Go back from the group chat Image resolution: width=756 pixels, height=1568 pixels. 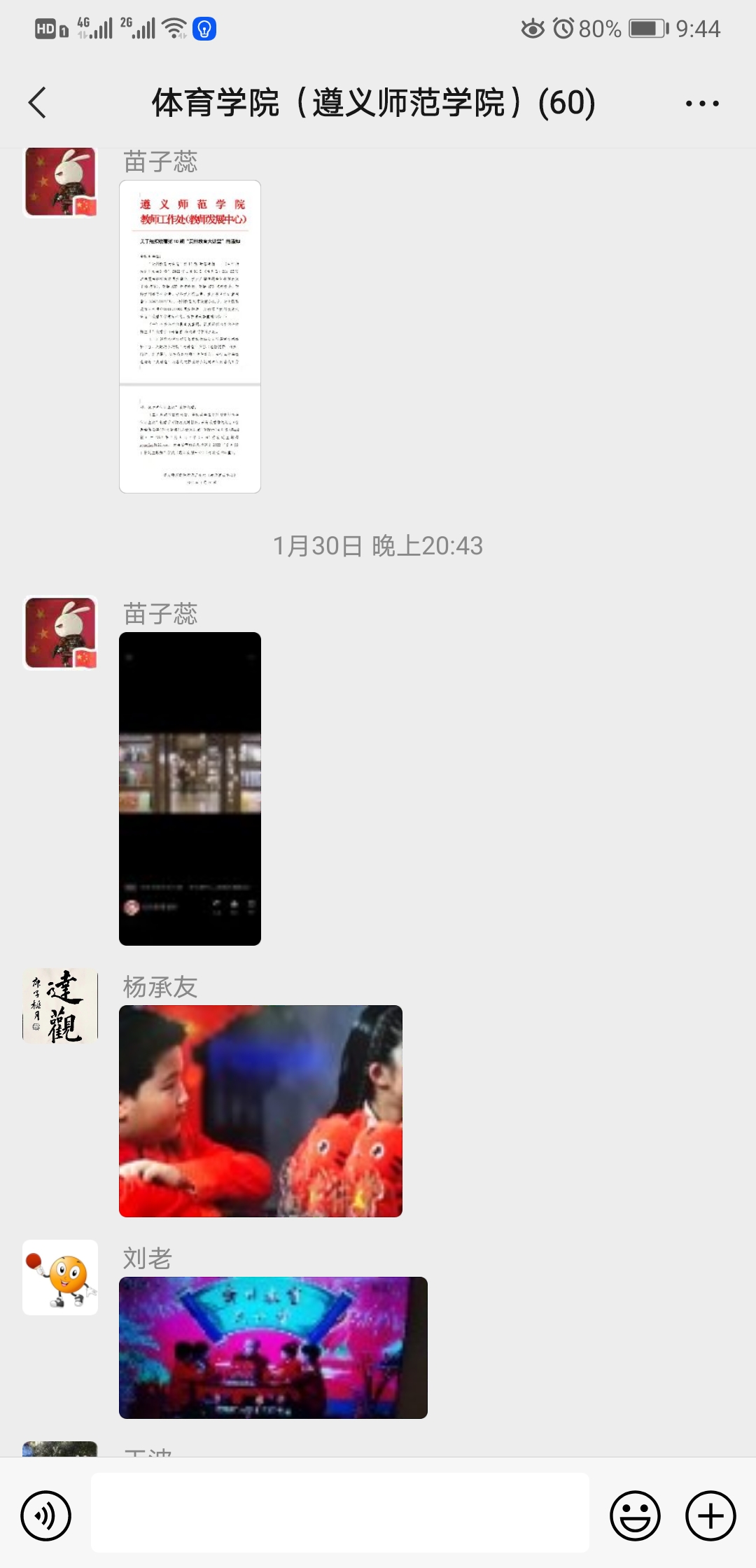click(x=38, y=103)
